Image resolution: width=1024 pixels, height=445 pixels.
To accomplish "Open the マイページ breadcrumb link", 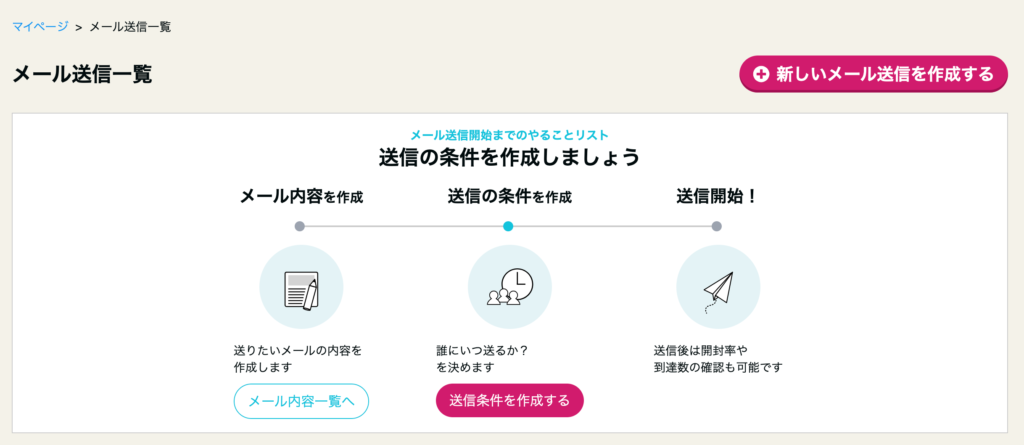I will coord(40,27).
